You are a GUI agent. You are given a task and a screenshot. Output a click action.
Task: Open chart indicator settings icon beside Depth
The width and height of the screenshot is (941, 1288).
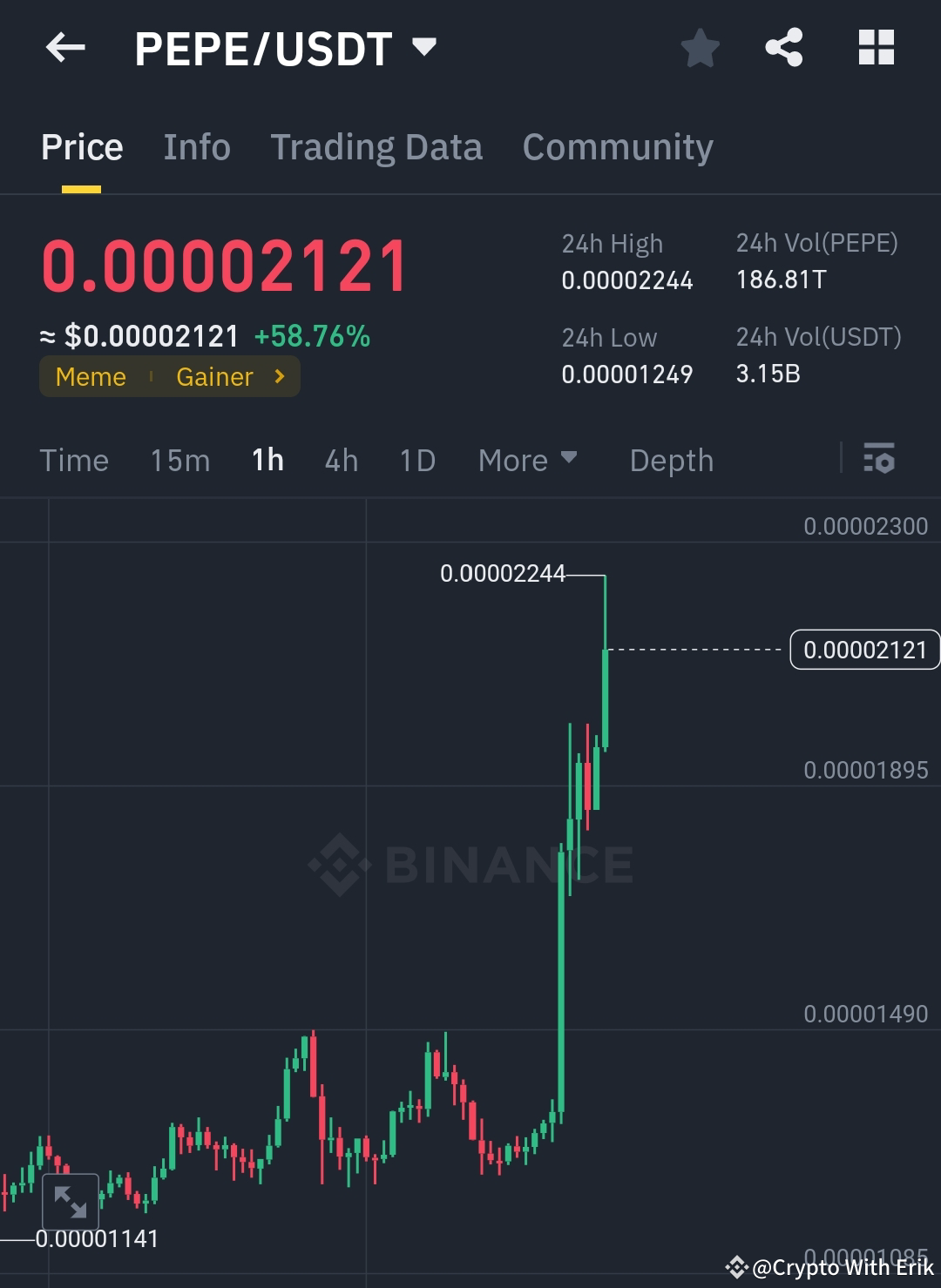[880, 460]
